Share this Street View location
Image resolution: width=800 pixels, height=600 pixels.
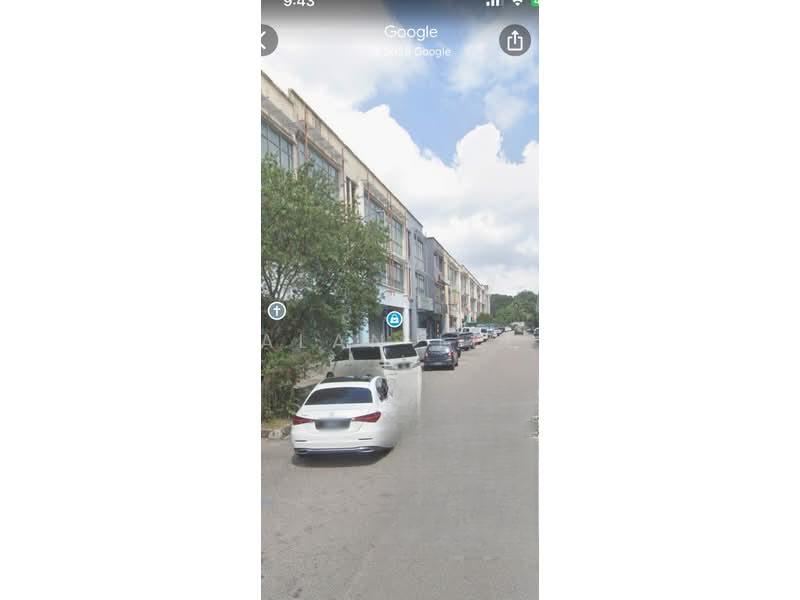pos(515,40)
